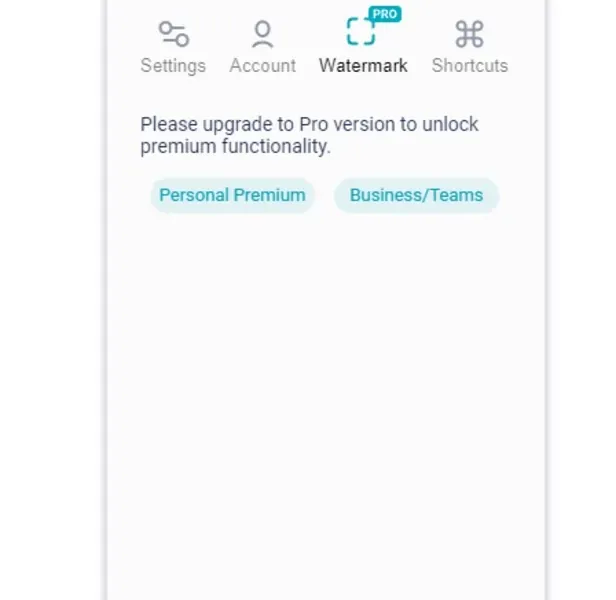Screen dimensions: 616x600
Task: Switch to the Settings tab
Action: pos(173,47)
